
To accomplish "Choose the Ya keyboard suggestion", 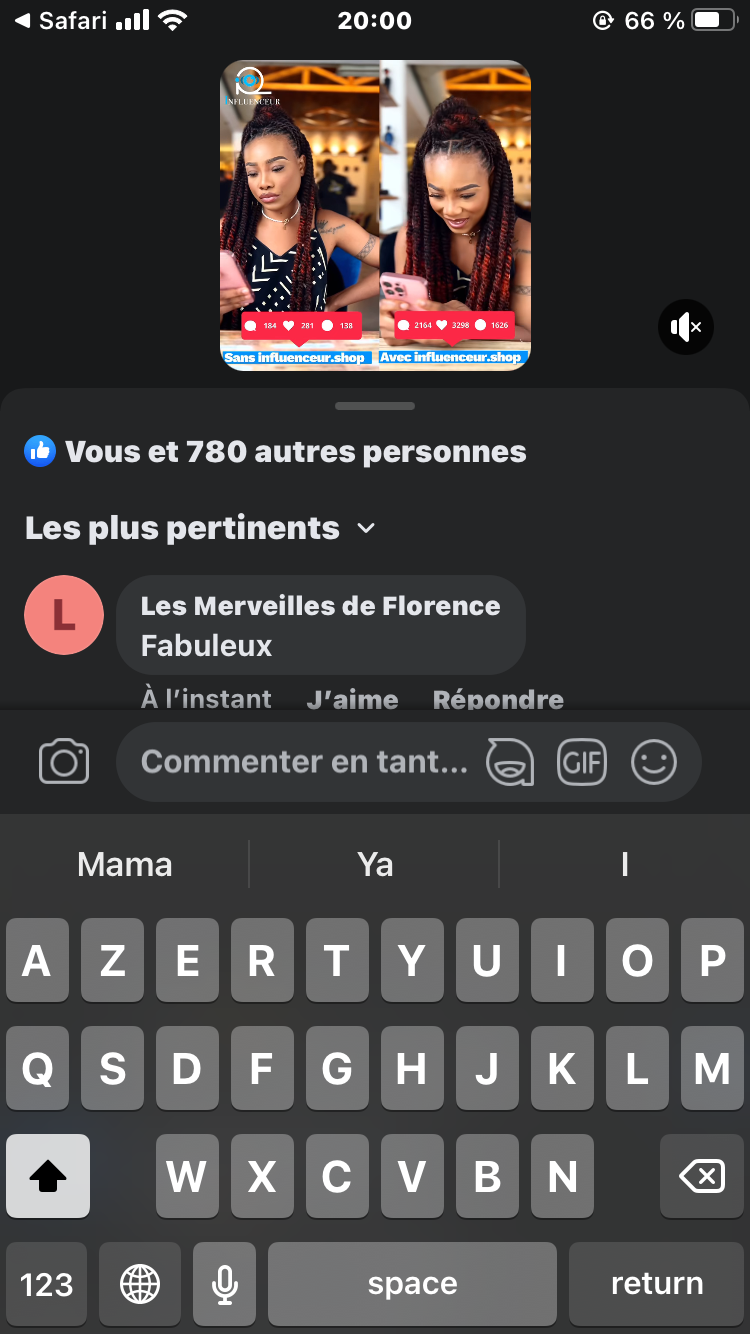I will point(375,864).
